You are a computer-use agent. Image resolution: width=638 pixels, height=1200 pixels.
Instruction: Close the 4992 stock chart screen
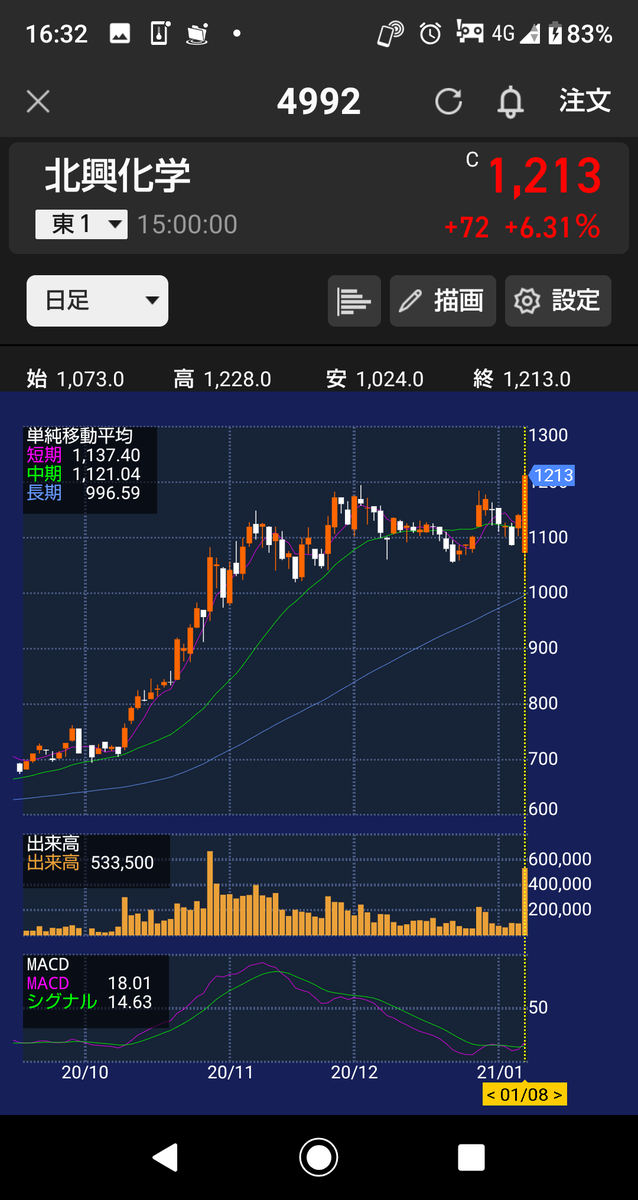coord(38,101)
